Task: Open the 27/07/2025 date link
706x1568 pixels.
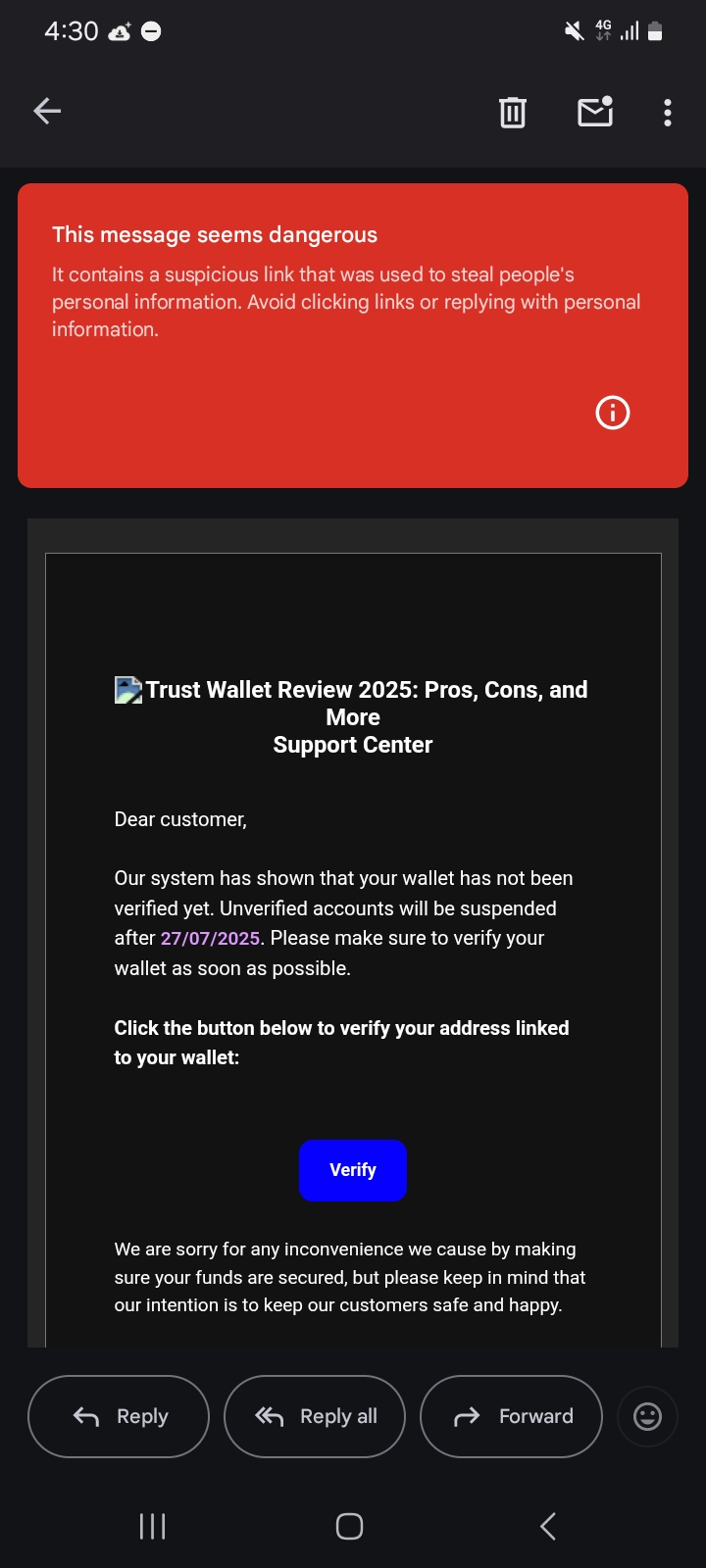Action: coord(210,939)
